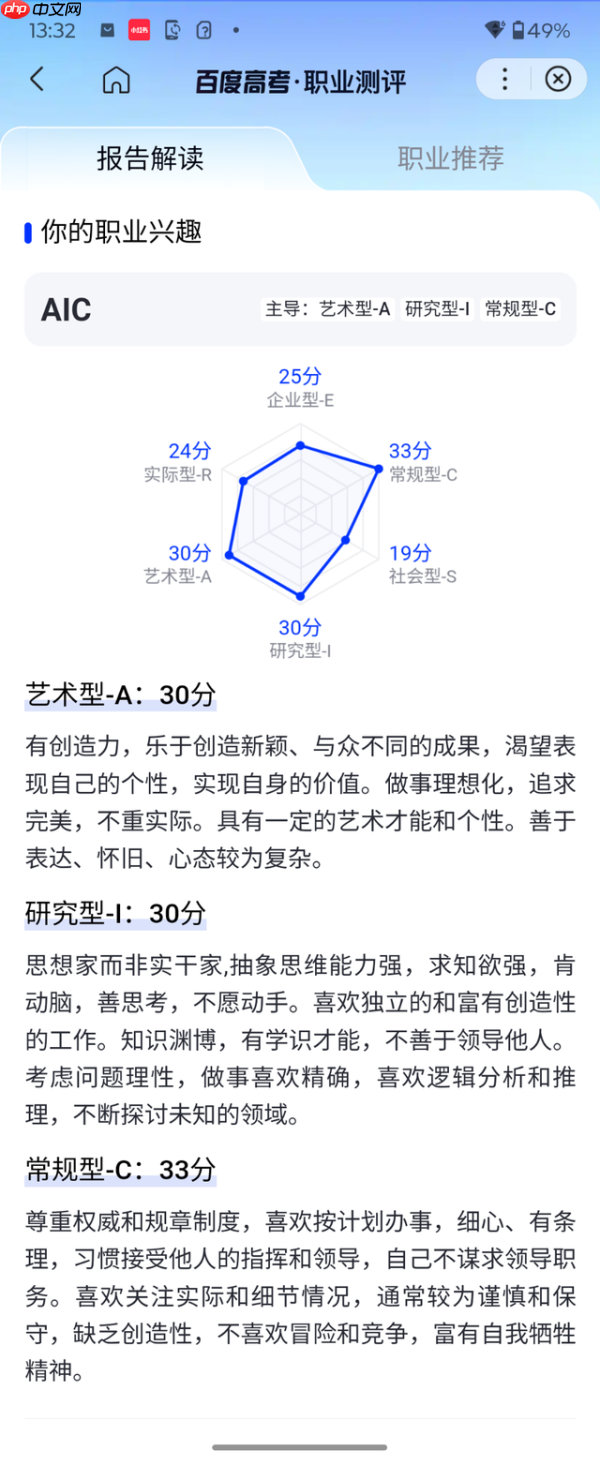Go back using the arrow icon
Viewport: 600px width, 1465px height.
point(37,80)
